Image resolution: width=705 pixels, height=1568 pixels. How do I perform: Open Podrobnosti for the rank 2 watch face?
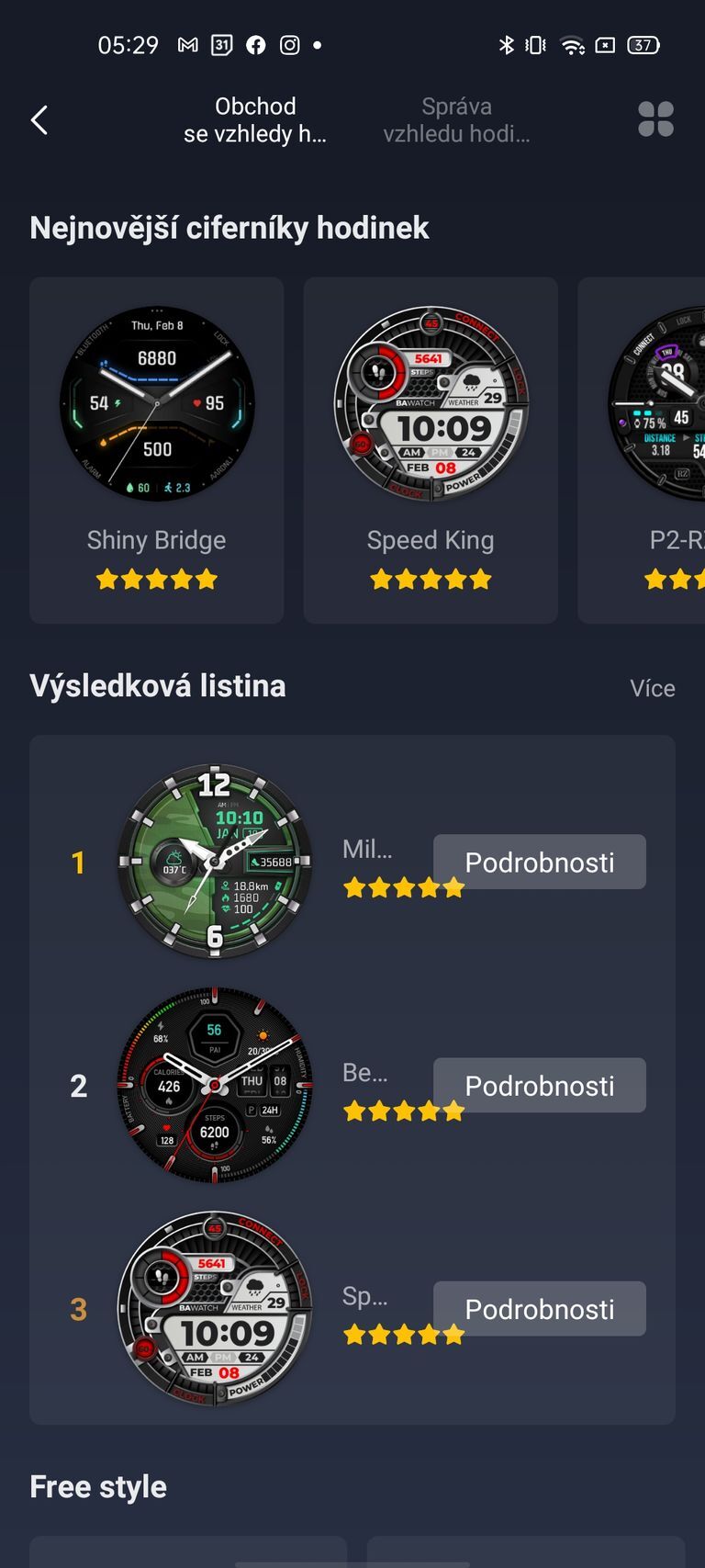click(x=539, y=1085)
